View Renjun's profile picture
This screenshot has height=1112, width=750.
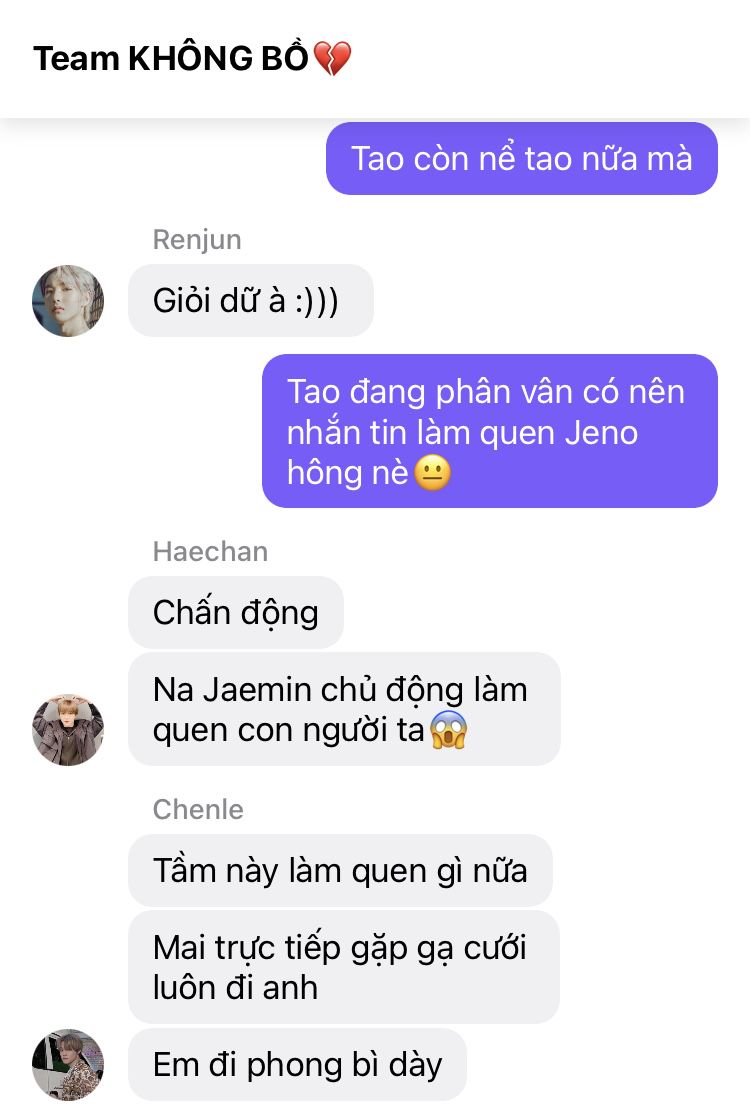click(68, 301)
